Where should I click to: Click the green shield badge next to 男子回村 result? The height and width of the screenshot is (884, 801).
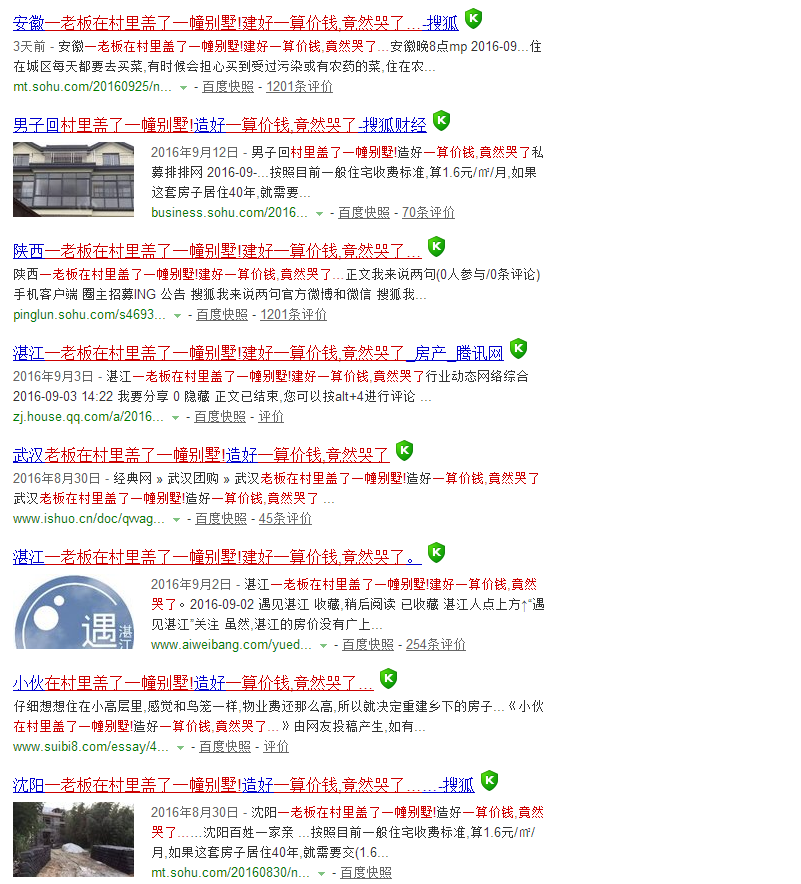coord(440,121)
